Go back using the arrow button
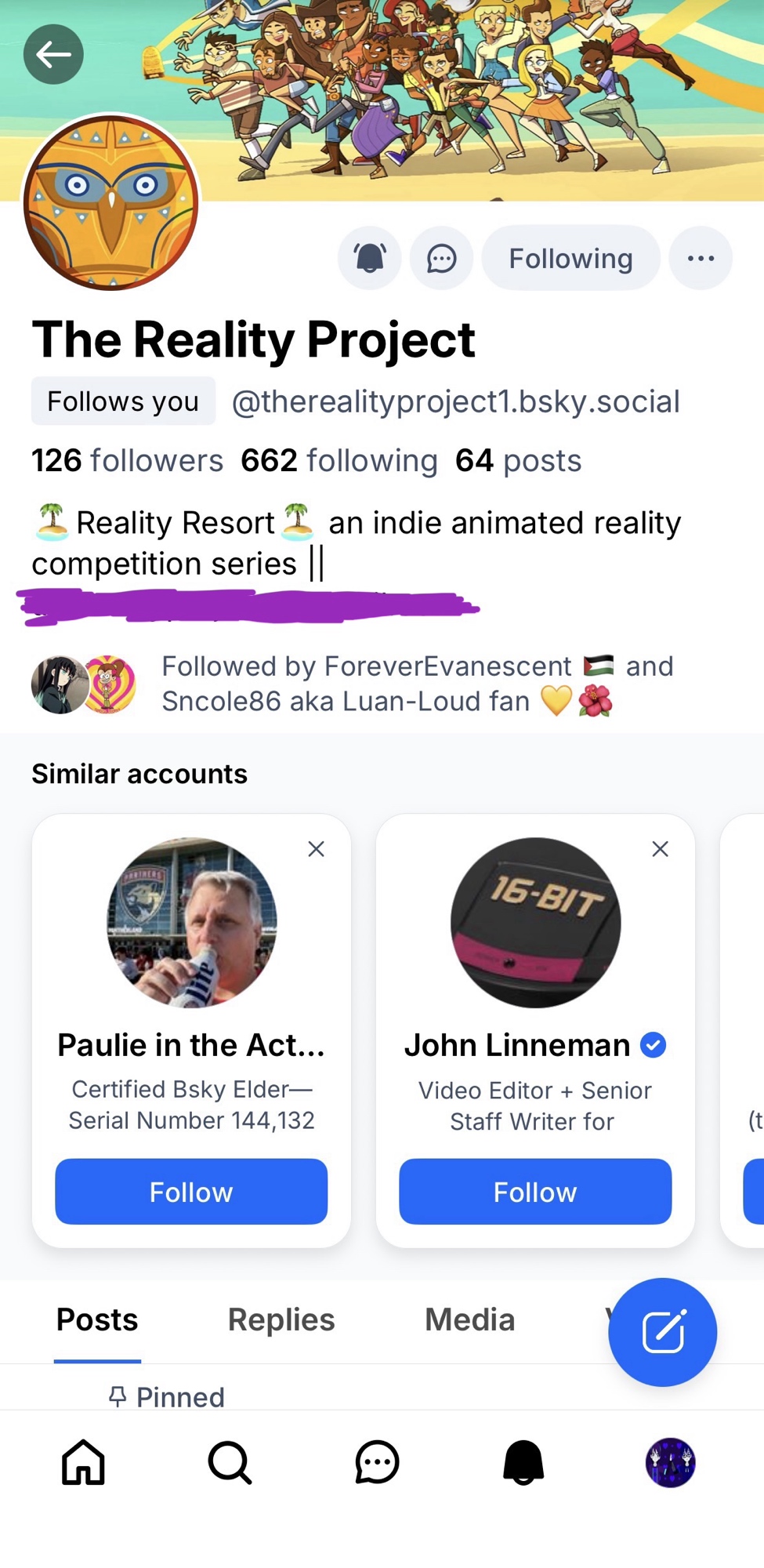The height and width of the screenshot is (1568, 764). 53,54
